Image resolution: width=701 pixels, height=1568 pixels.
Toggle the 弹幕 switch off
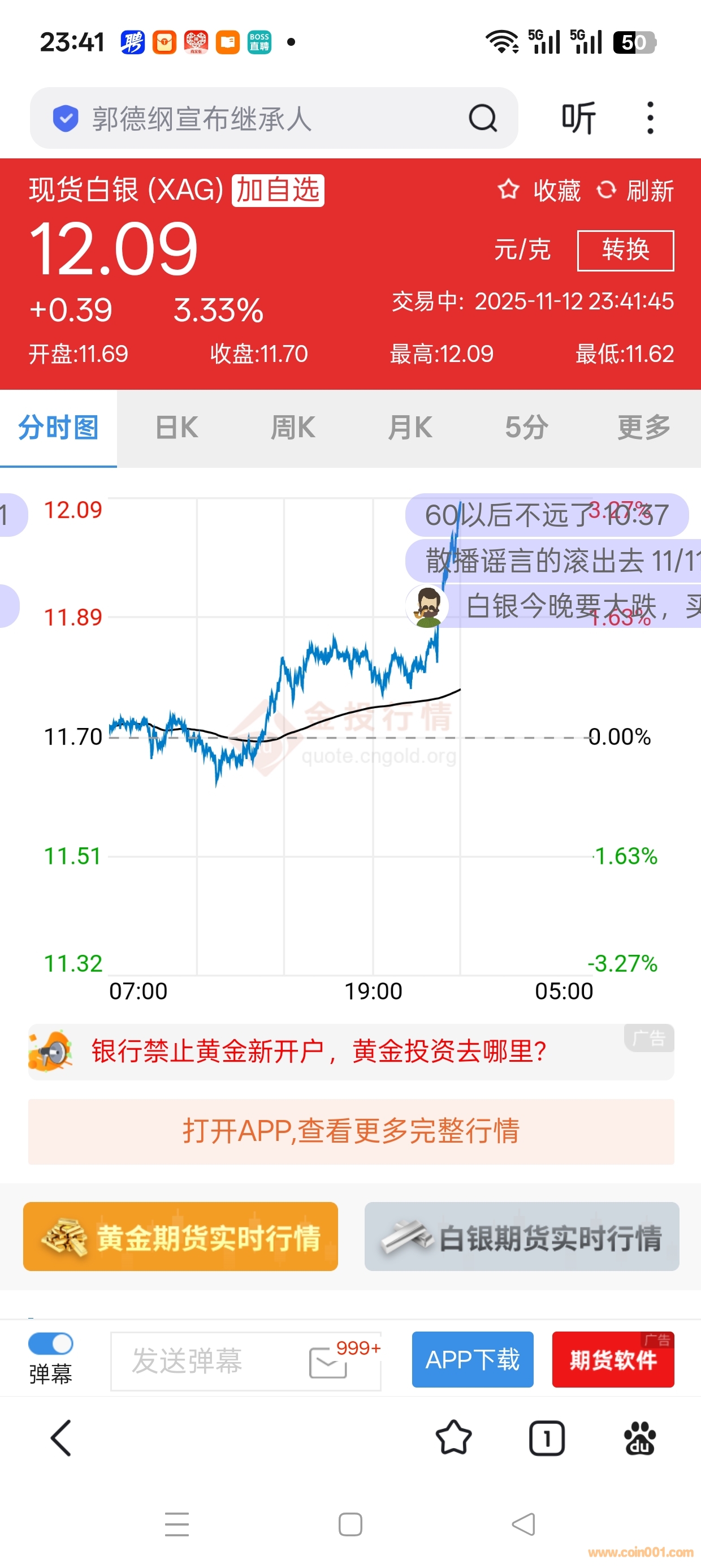pos(50,1343)
